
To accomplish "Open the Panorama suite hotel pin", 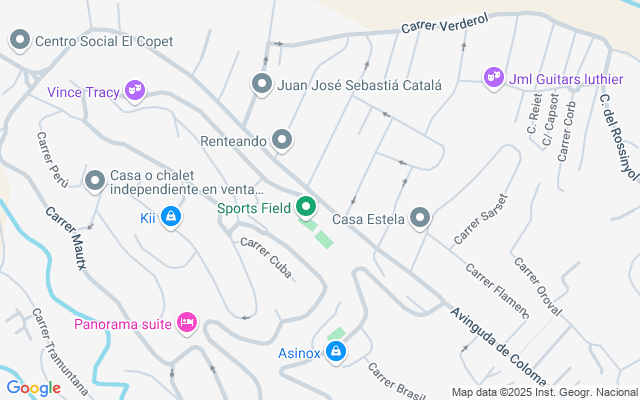I will [185, 322].
